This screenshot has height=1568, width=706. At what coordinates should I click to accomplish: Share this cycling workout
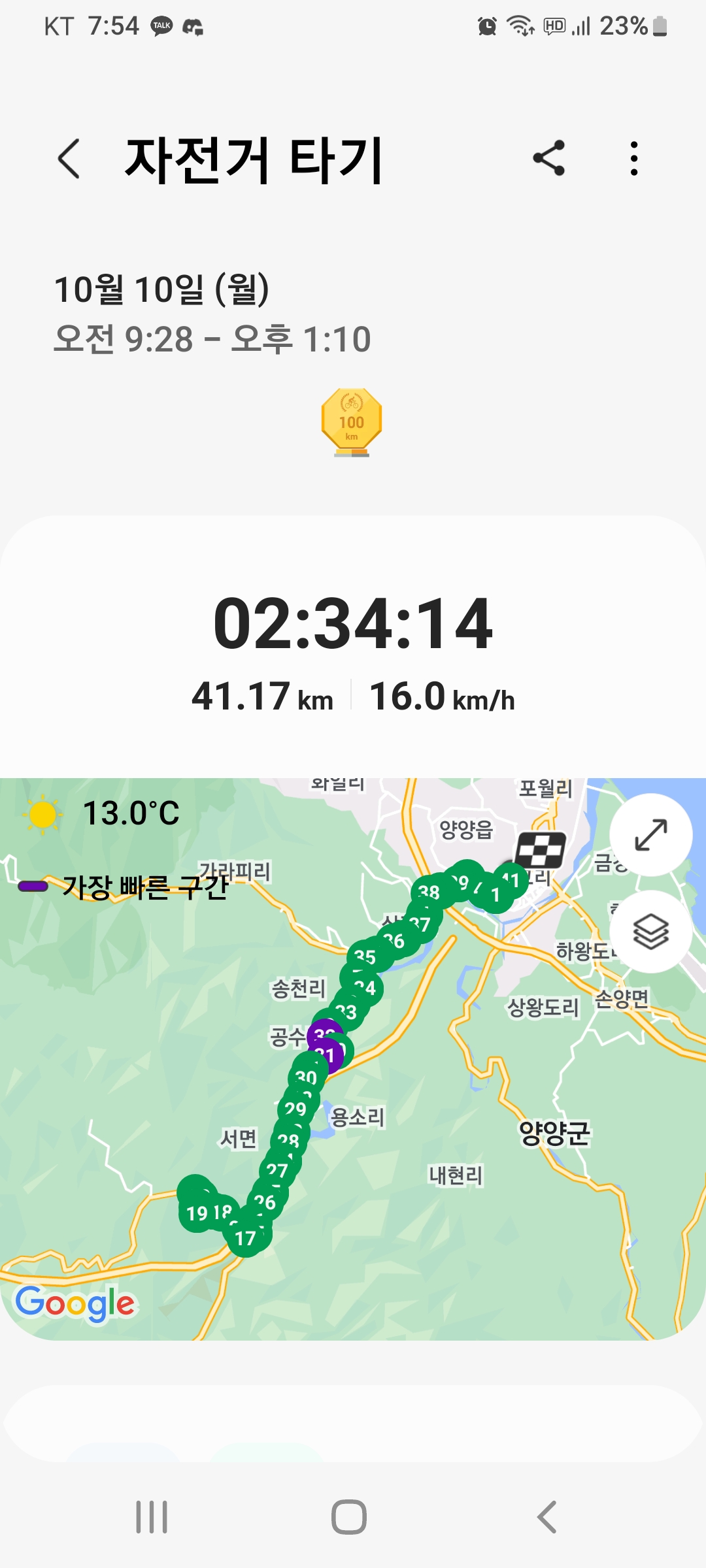coord(549,158)
